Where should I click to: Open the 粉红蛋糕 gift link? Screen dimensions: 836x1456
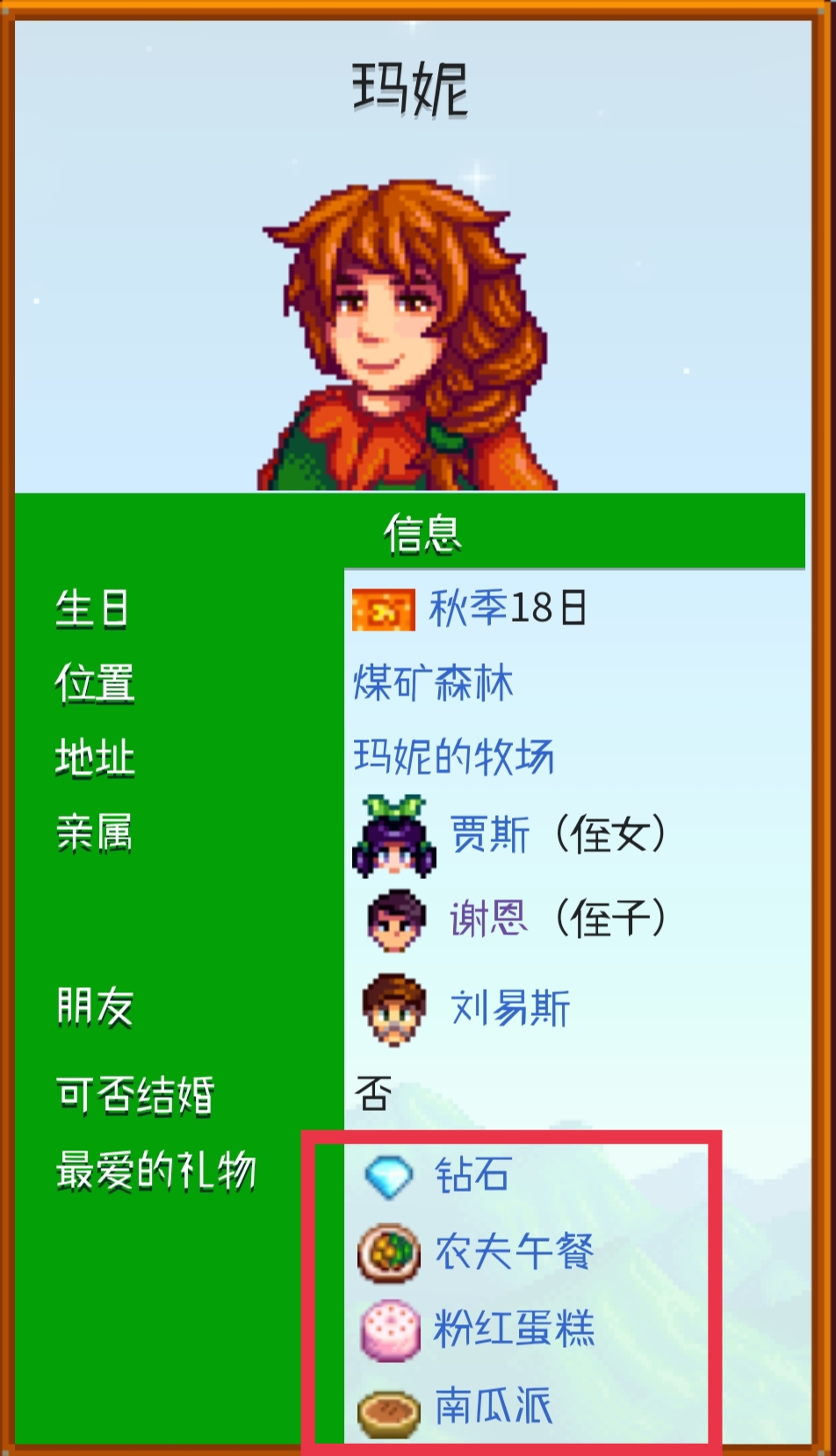tap(514, 1328)
